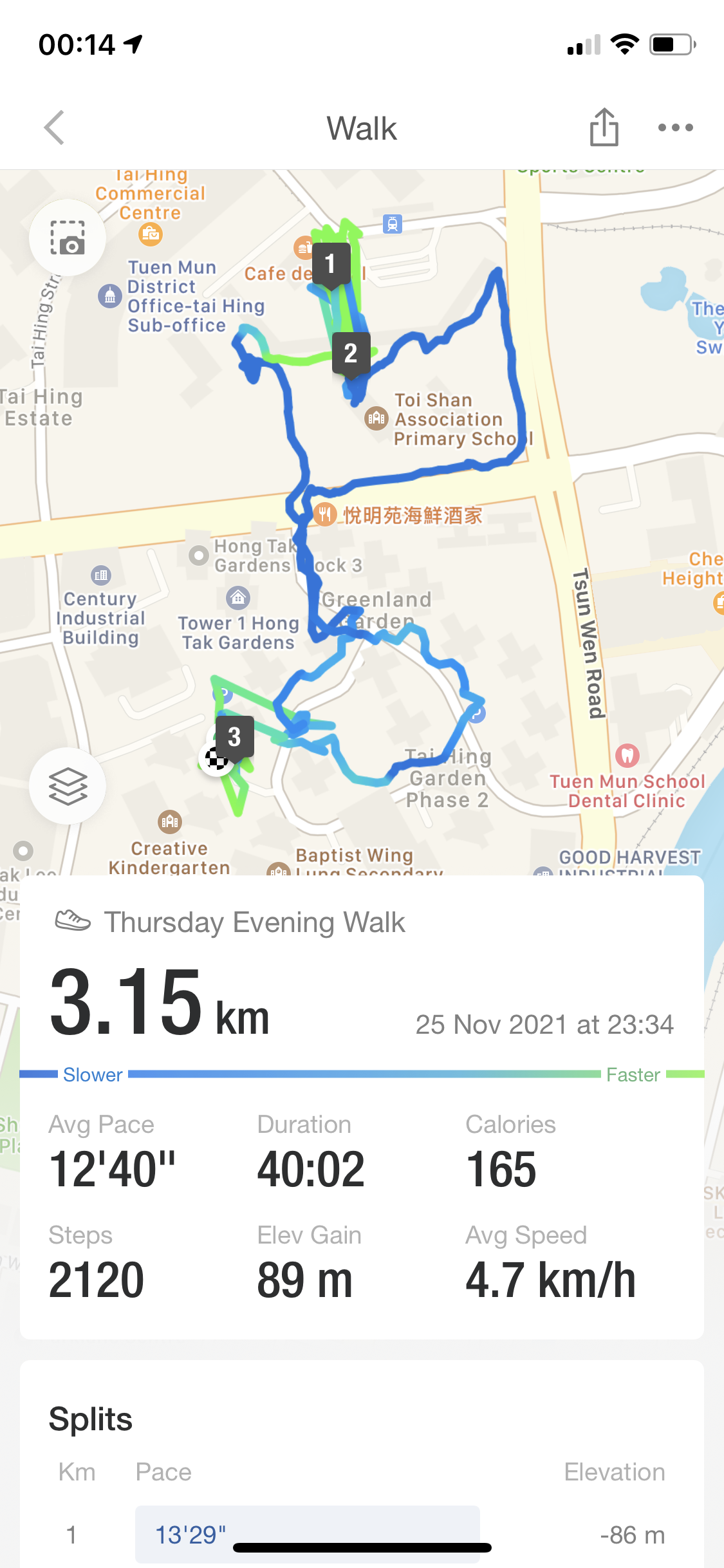The height and width of the screenshot is (1568, 724).
Task: Tap kilometer marker 1 on route
Action: coord(331,263)
